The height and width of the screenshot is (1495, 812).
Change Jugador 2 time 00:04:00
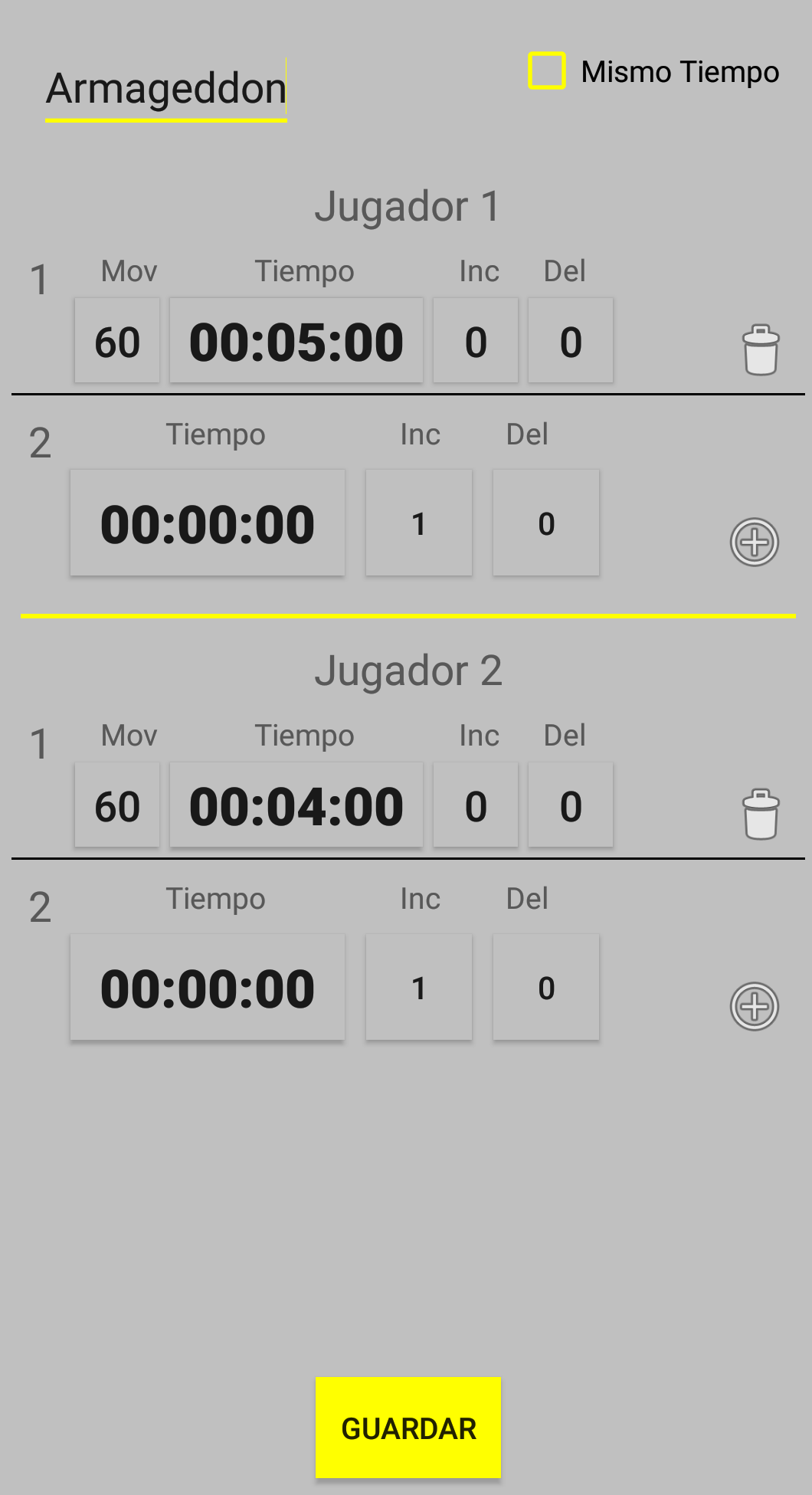(x=296, y=805)
